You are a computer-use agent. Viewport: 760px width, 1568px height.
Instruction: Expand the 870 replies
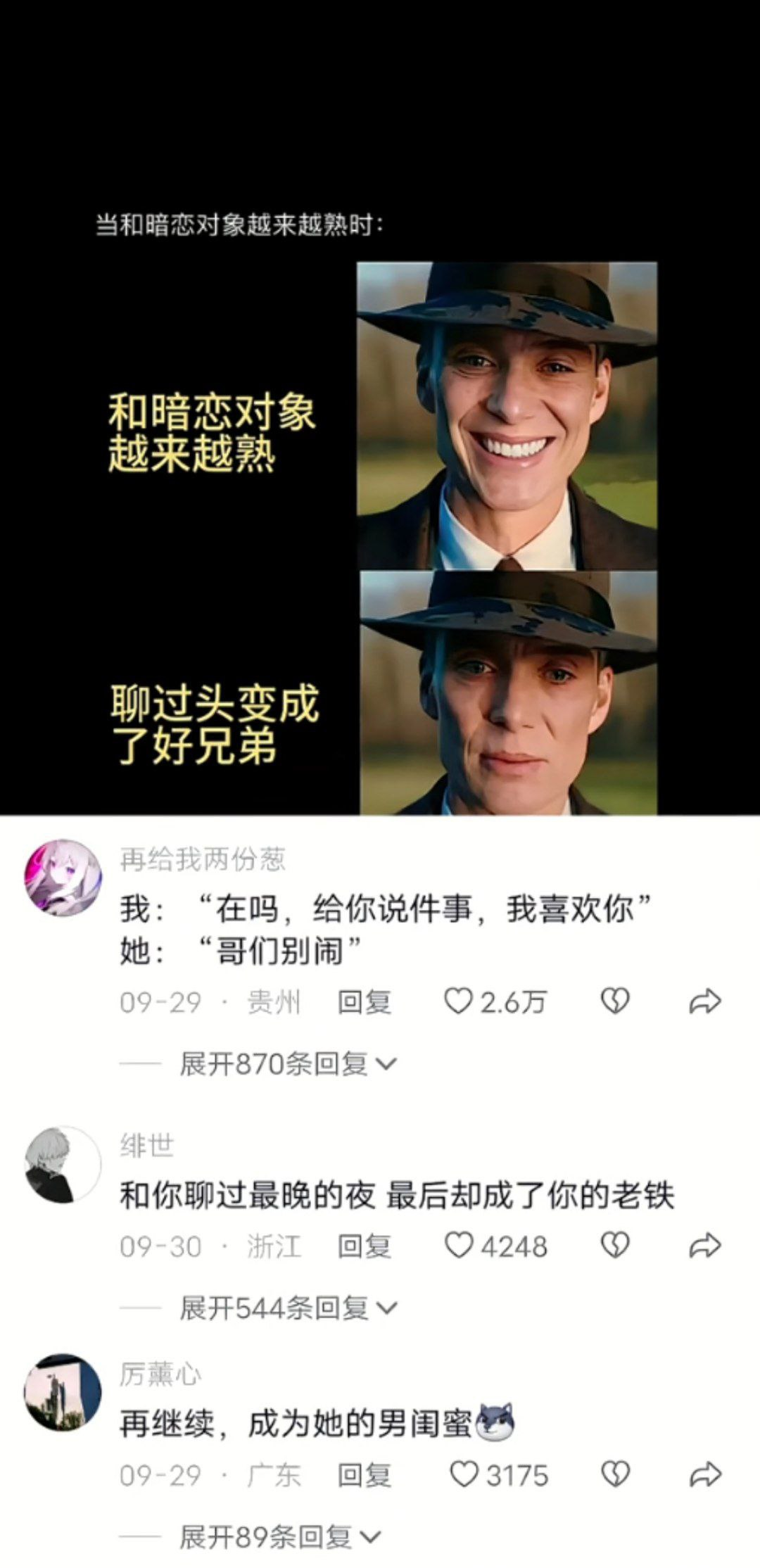click(x=287, y=1063)
